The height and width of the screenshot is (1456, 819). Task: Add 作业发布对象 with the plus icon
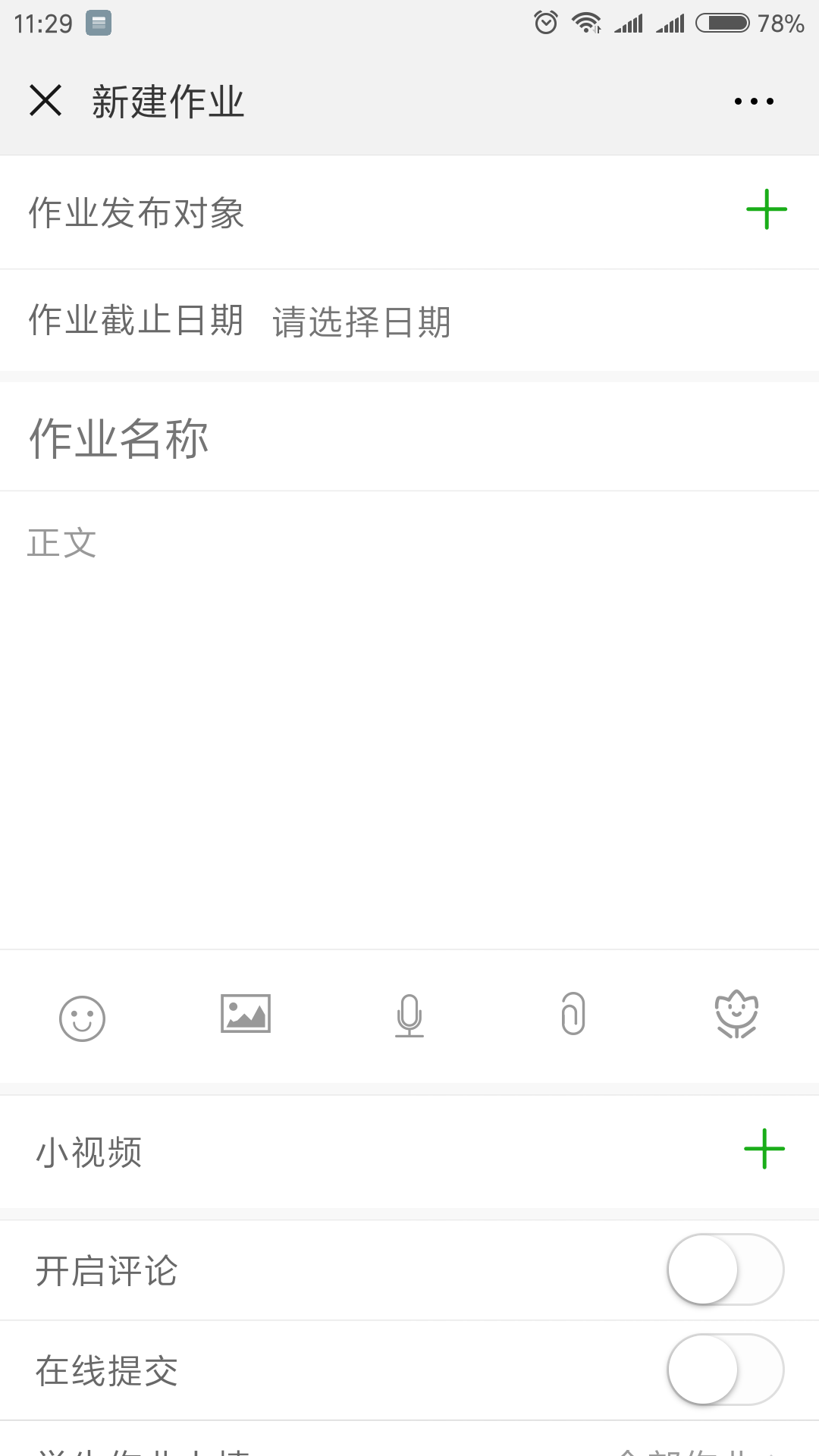click(766, 210)
